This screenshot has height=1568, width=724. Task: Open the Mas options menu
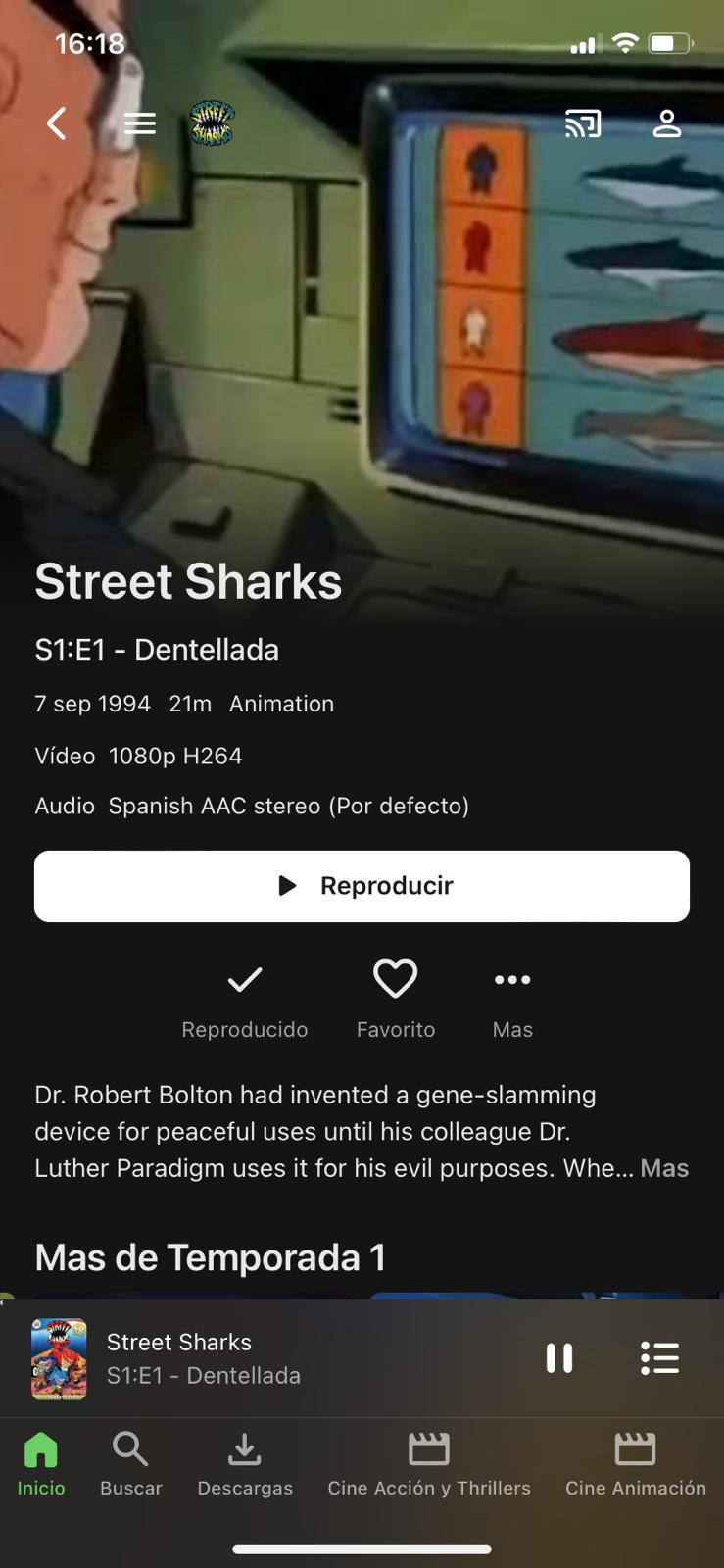pos(512,998)
